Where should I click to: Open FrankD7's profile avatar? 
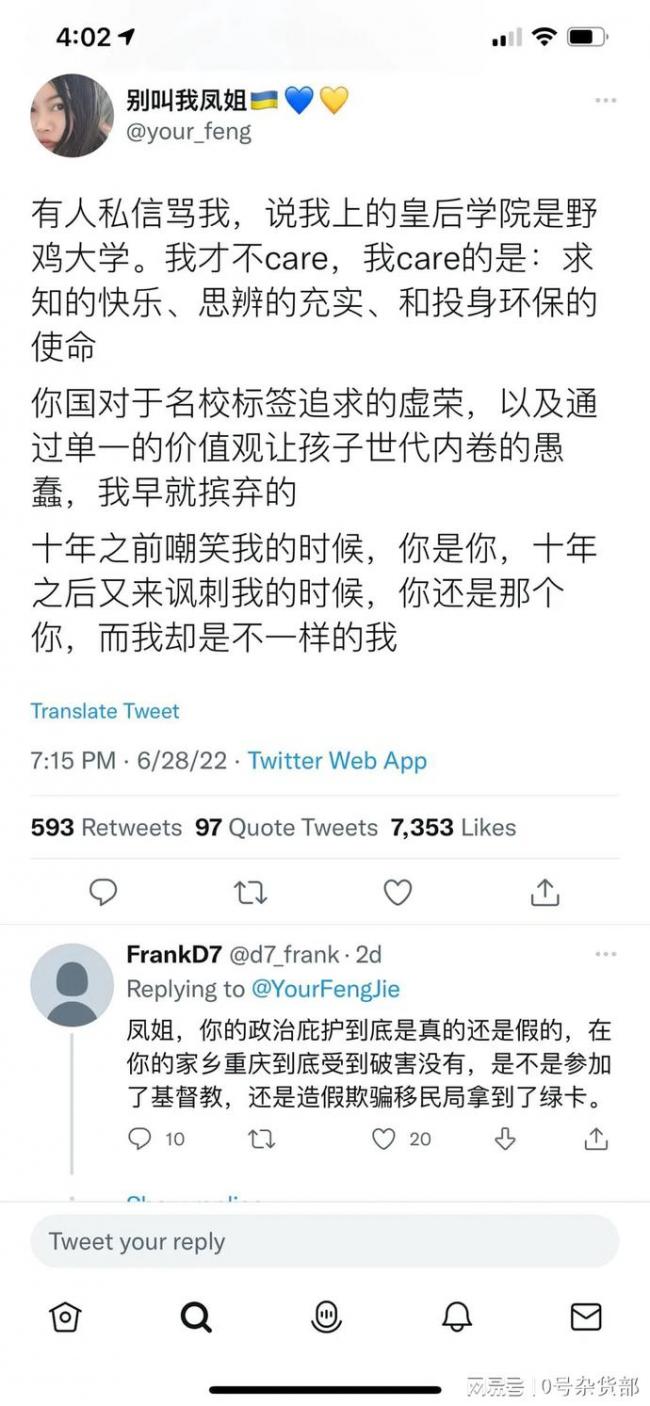72,984
